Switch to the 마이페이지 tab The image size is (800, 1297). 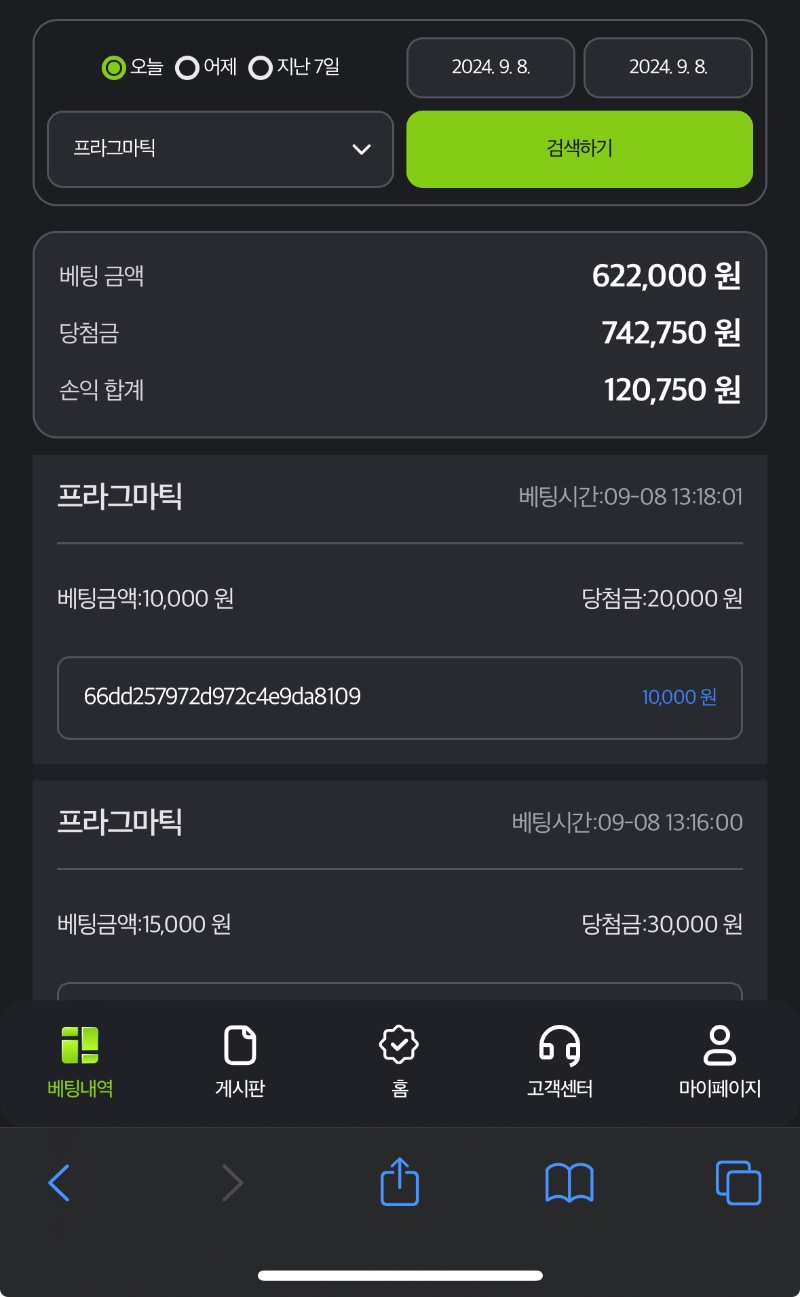720,1062
